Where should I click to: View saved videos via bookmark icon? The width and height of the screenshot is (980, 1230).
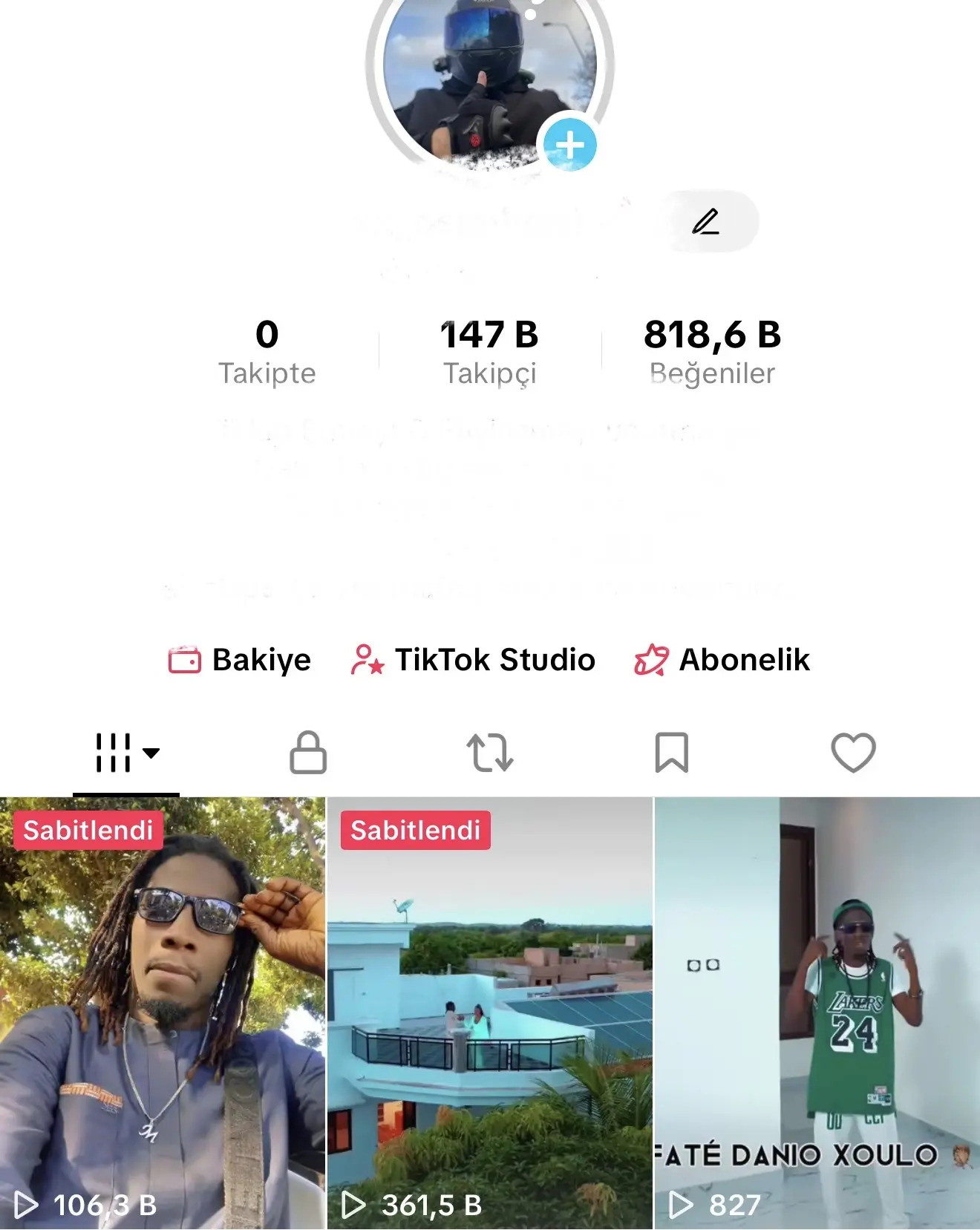tap(672, 753)
